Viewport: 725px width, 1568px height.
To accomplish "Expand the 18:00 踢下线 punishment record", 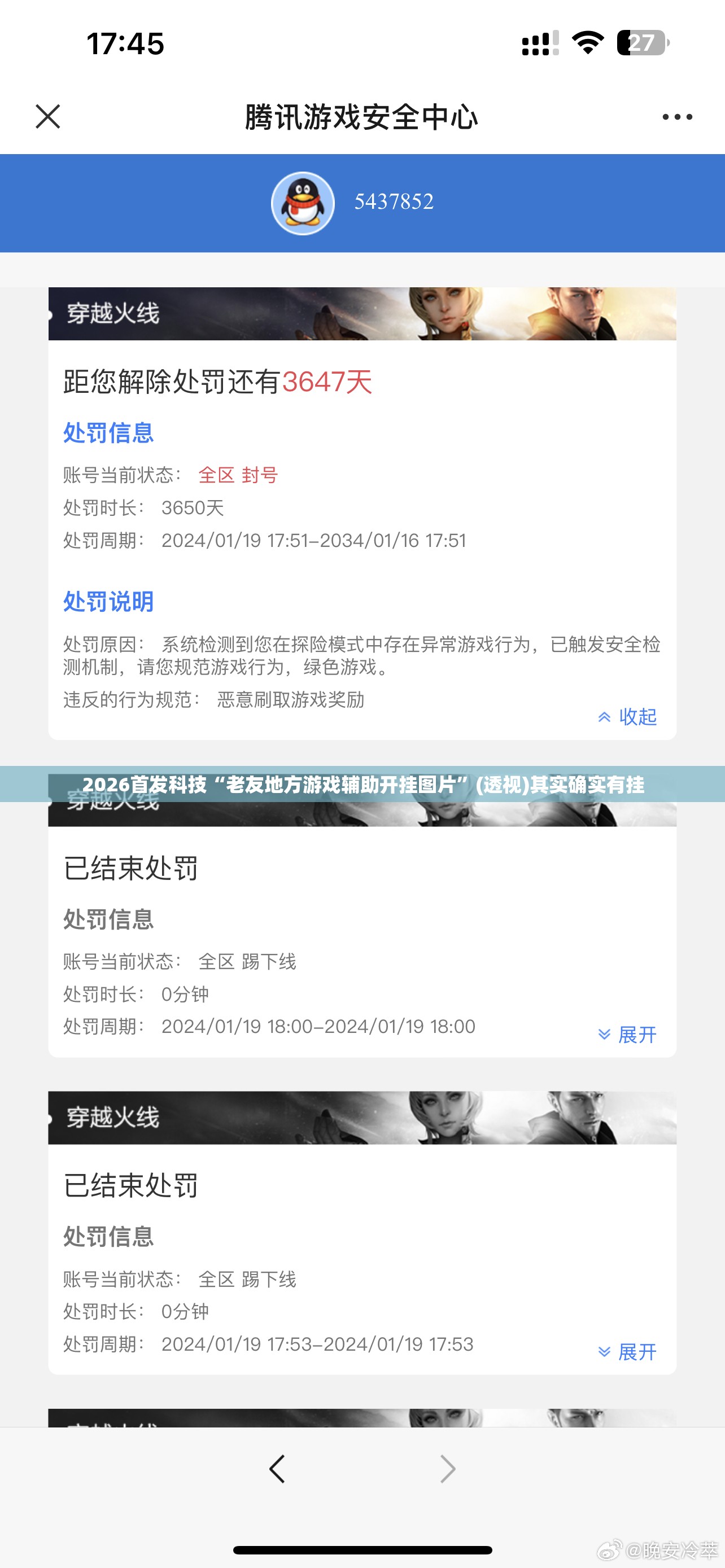I will pos(628,1034).
